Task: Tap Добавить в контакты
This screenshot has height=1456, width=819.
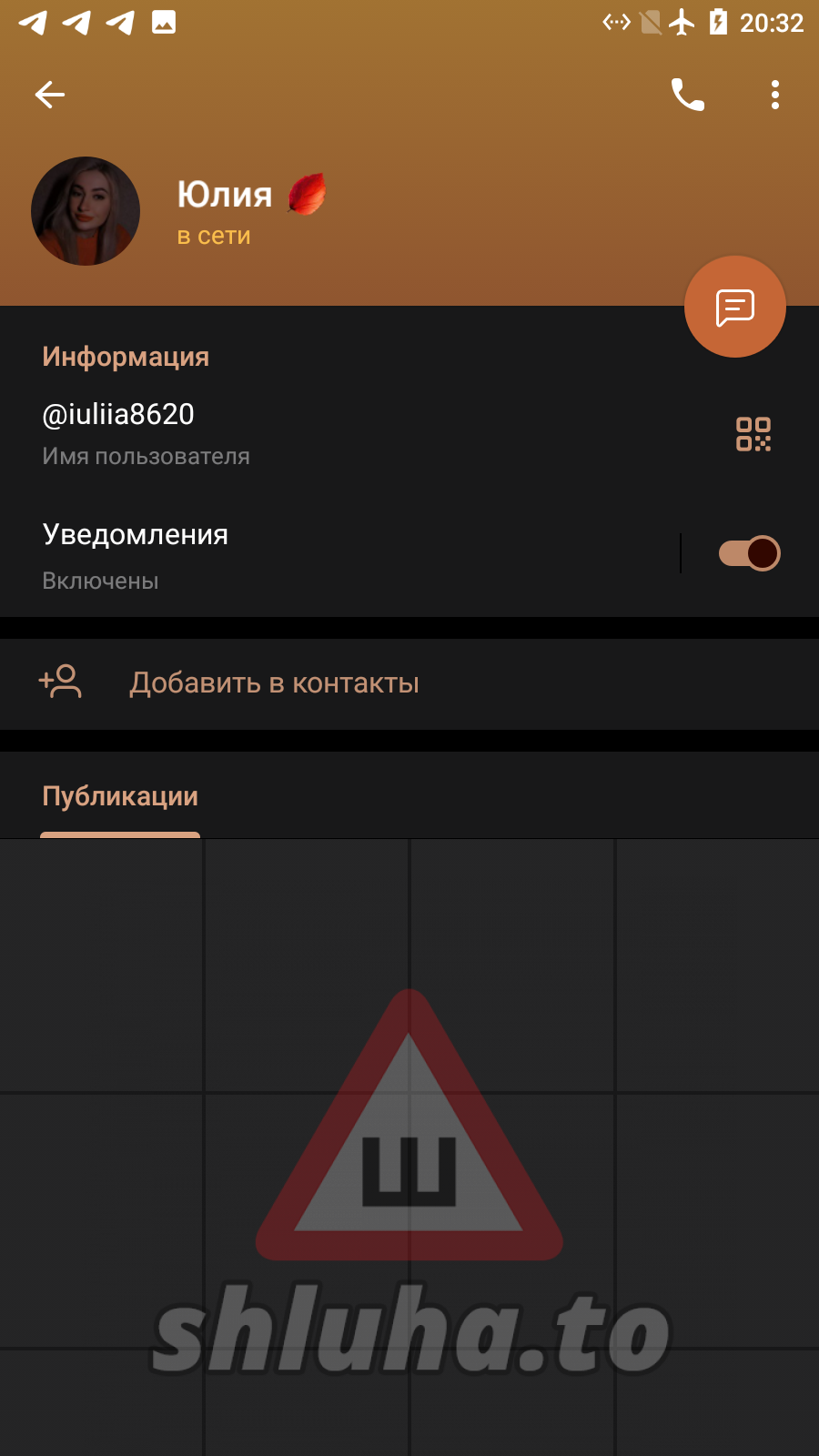Action: pos(274,683)
